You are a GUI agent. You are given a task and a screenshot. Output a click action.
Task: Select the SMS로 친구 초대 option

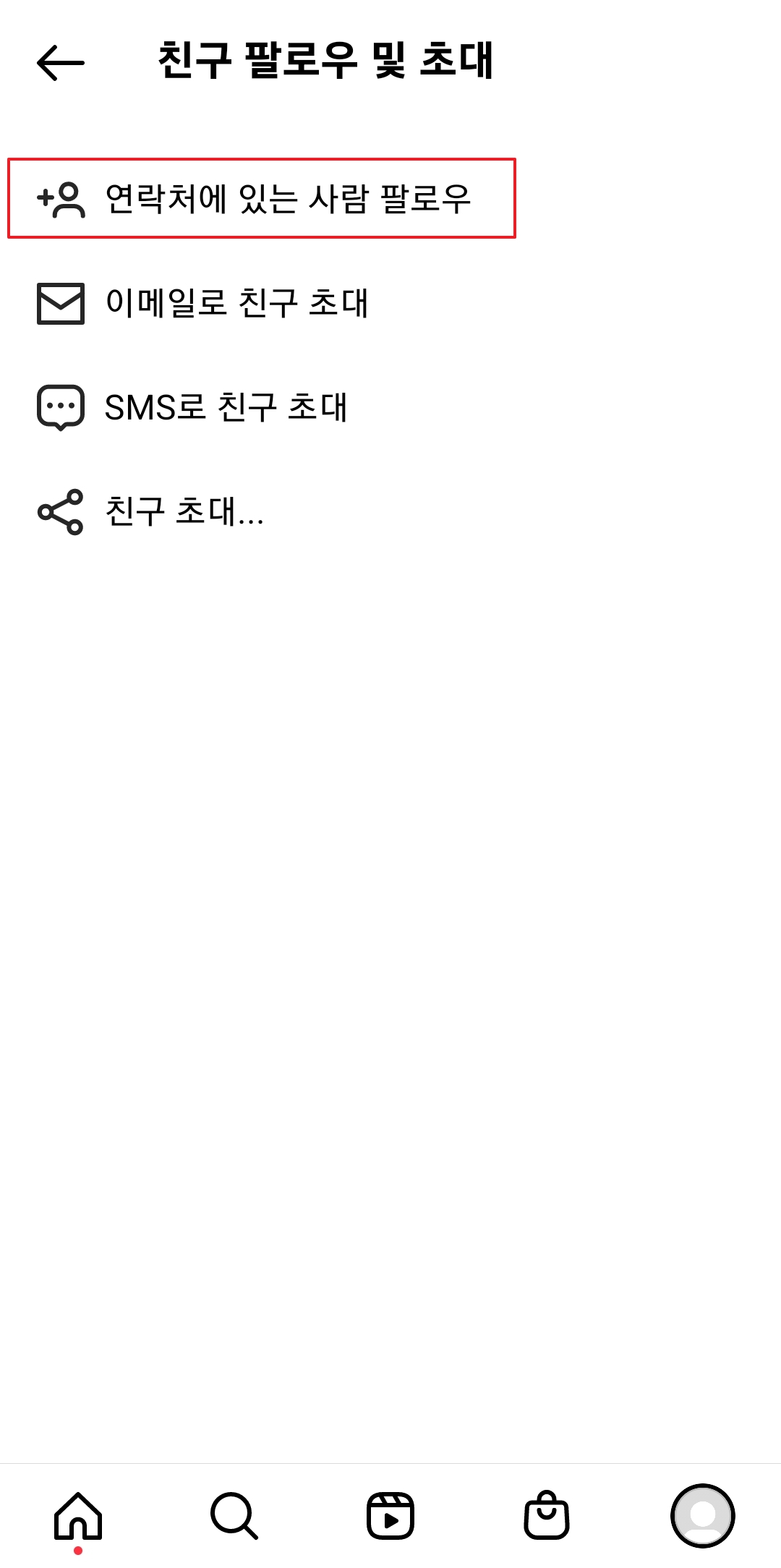228,409
